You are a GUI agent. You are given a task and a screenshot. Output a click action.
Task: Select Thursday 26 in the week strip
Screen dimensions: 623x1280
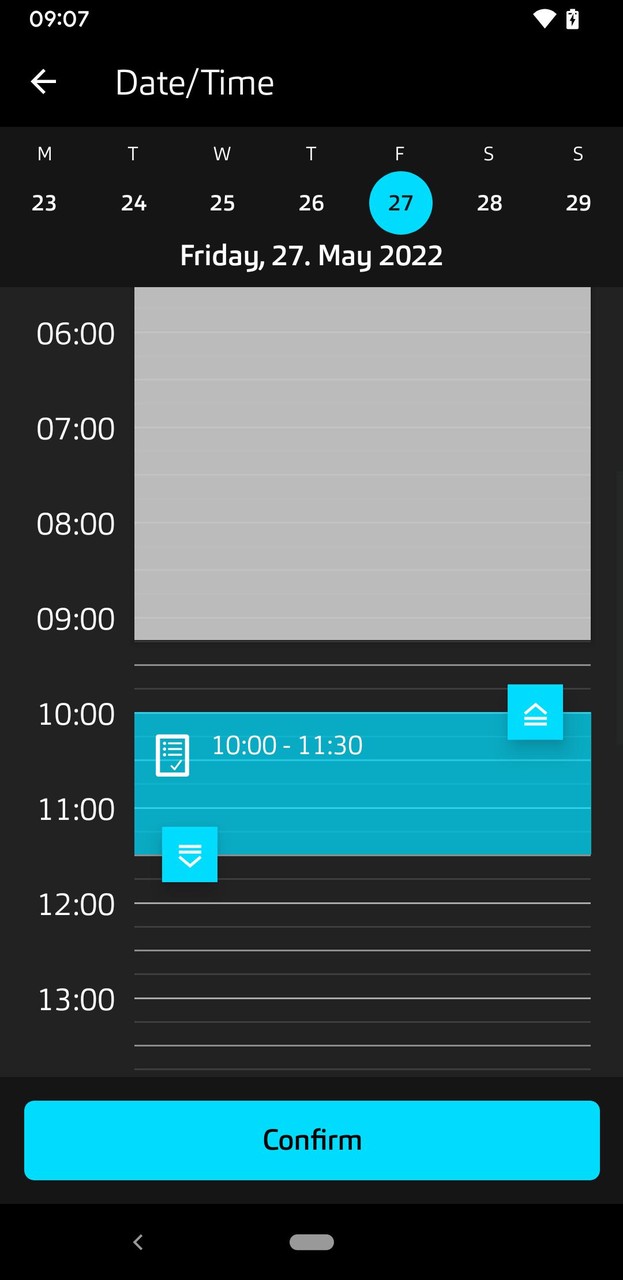311,203
